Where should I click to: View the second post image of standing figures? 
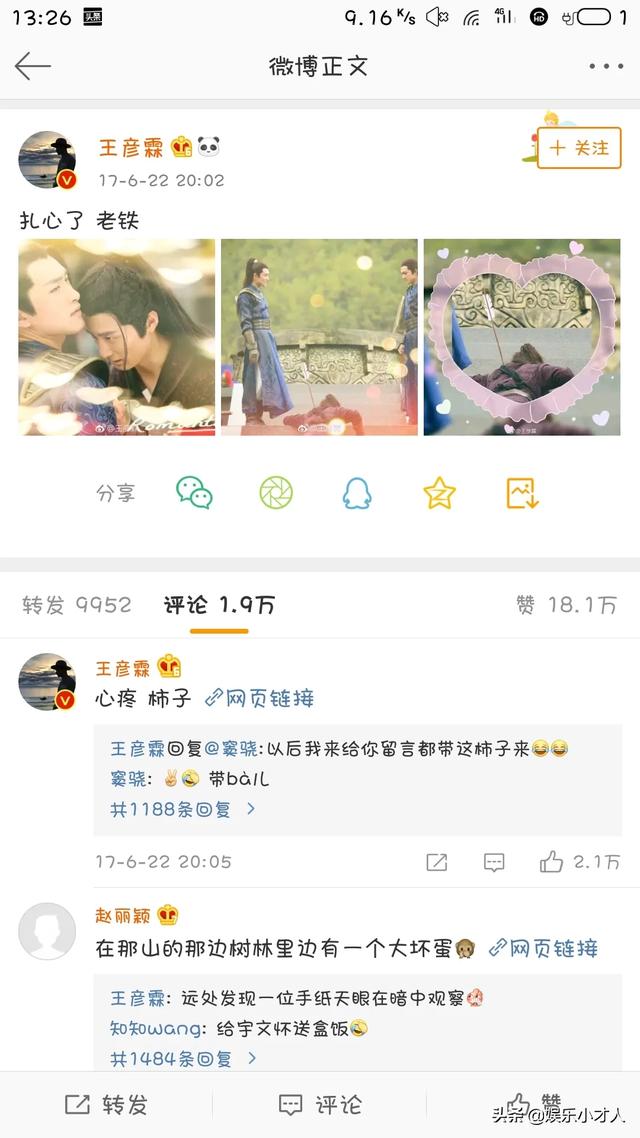[x=319, y=337]
